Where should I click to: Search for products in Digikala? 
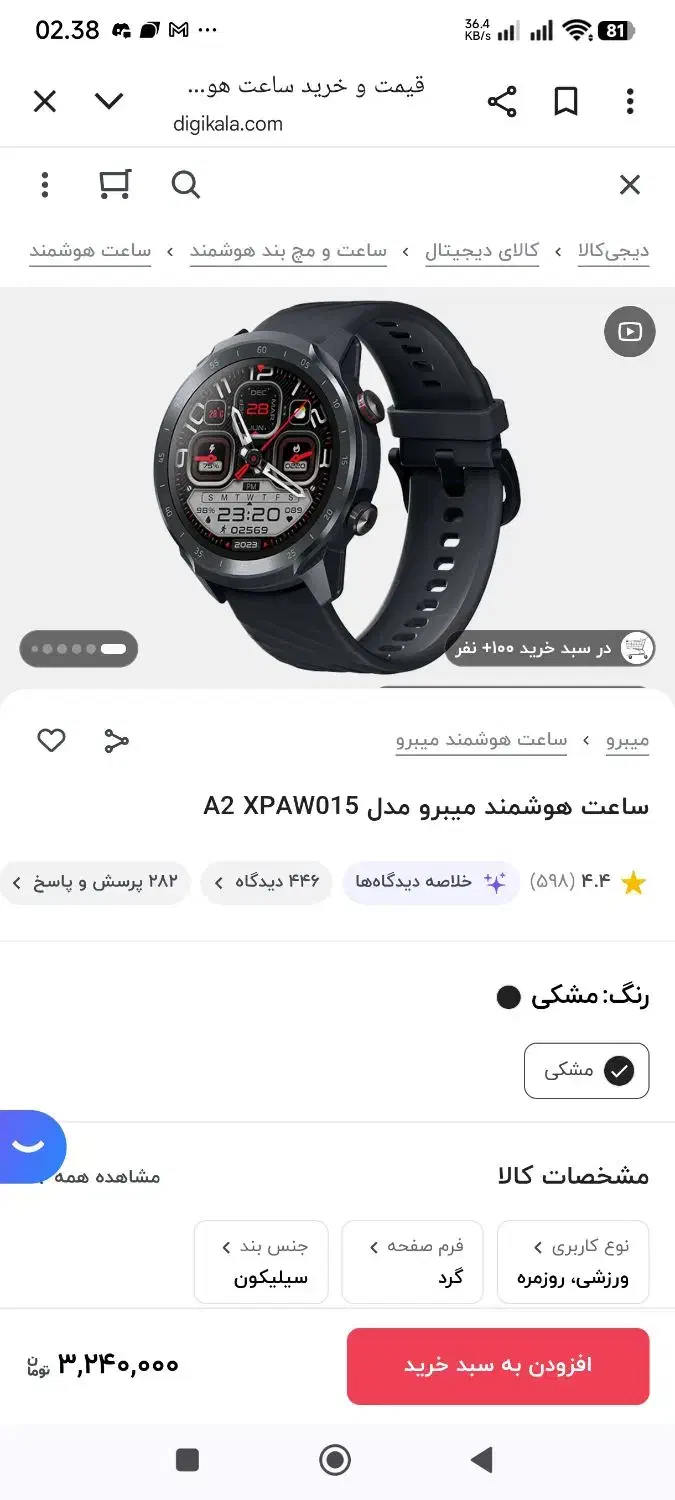click(x=185, y=185)
